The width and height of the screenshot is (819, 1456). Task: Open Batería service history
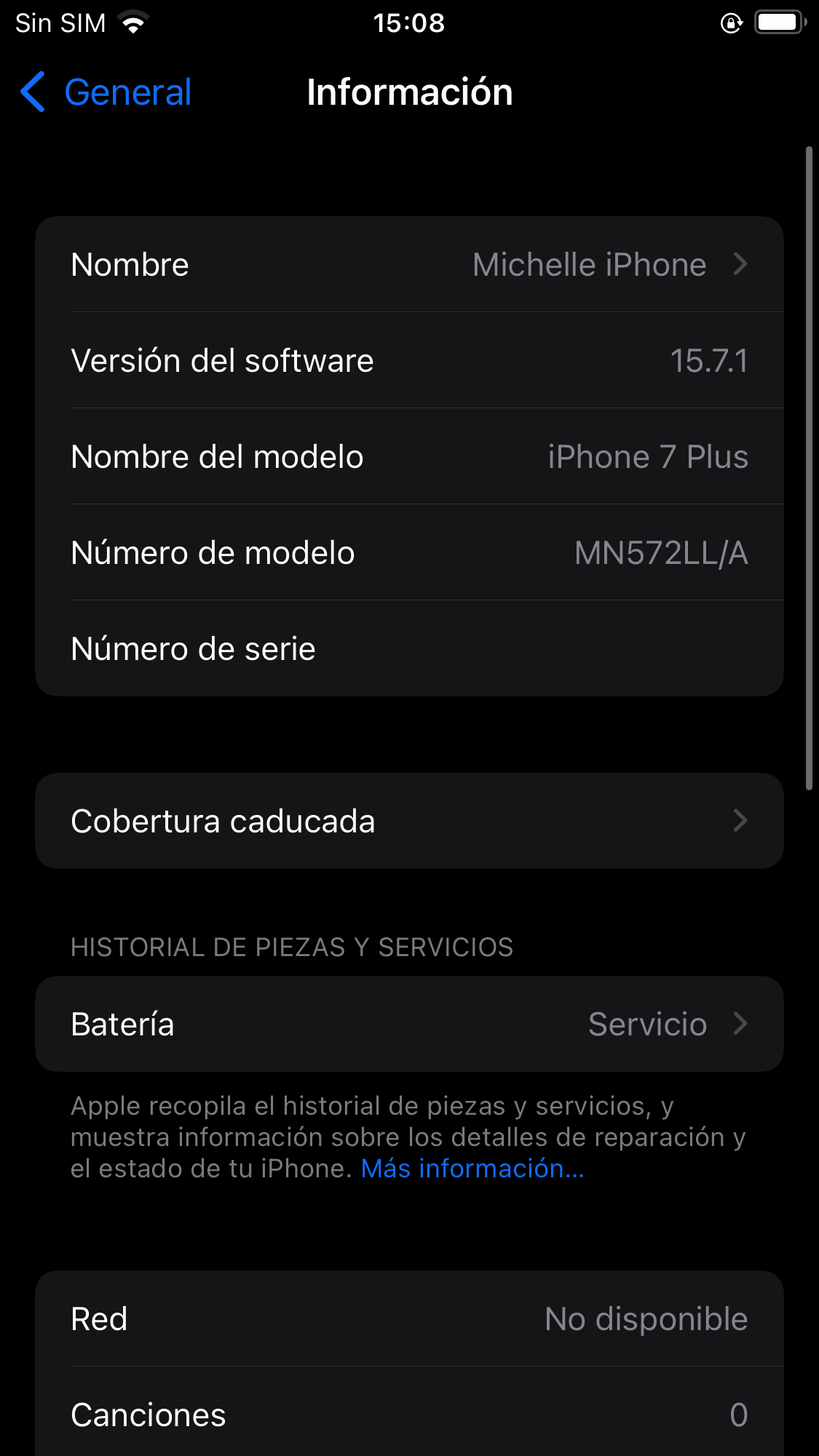click(x=409, y=1024)
